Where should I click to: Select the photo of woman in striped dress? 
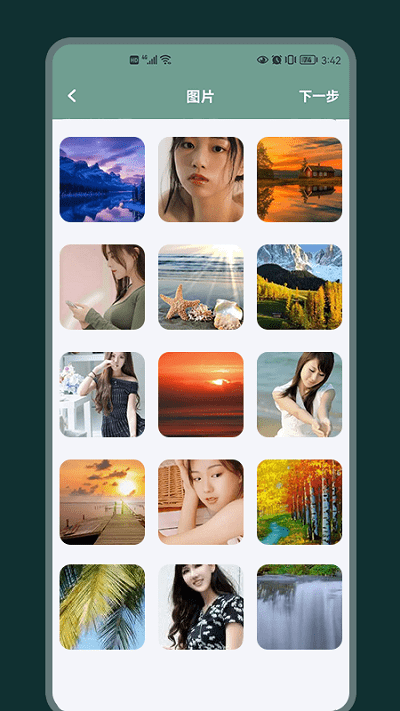tap(102, 394)
